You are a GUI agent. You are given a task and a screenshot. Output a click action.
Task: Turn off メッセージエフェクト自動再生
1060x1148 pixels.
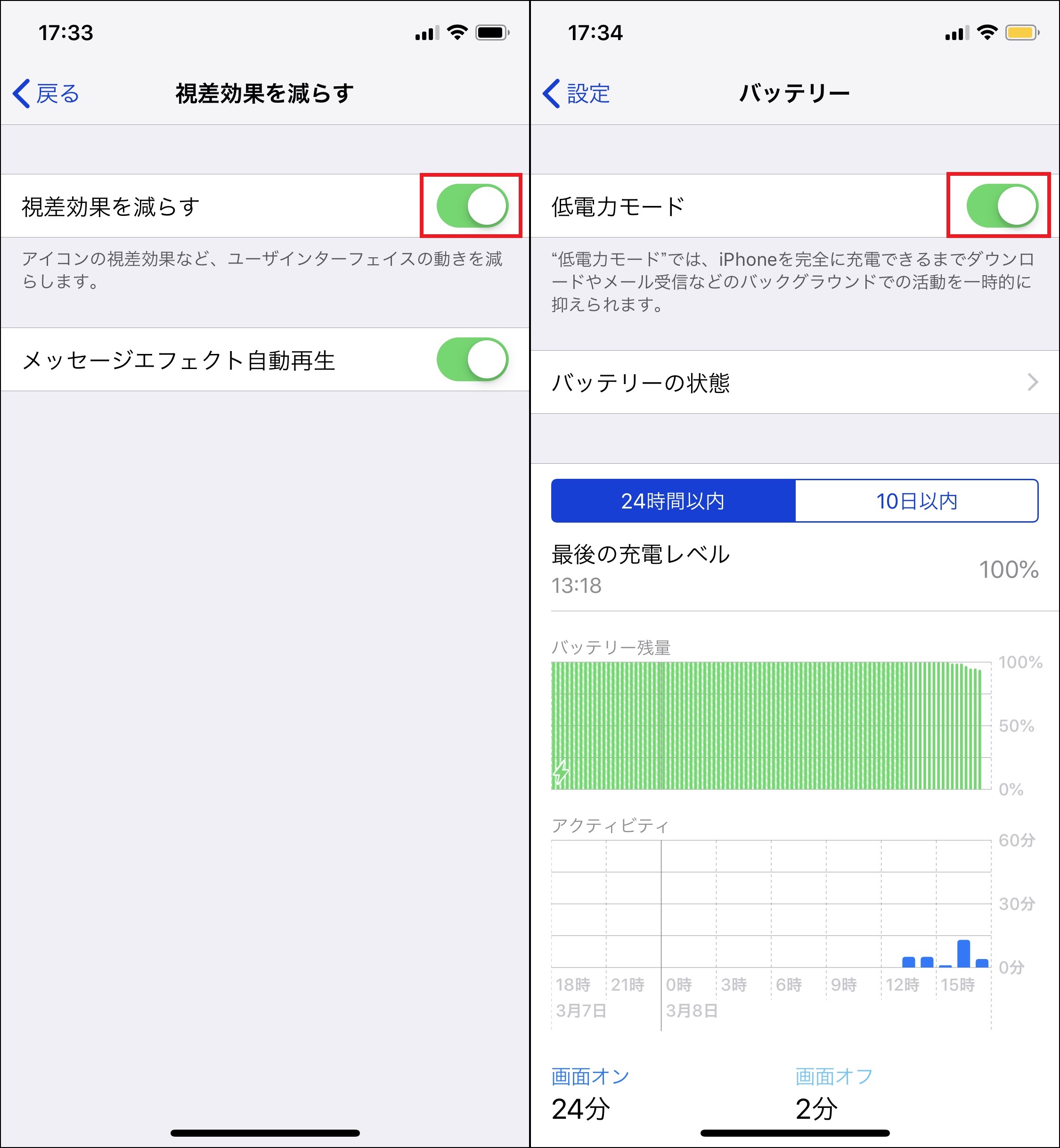click(x=472, y=360)
